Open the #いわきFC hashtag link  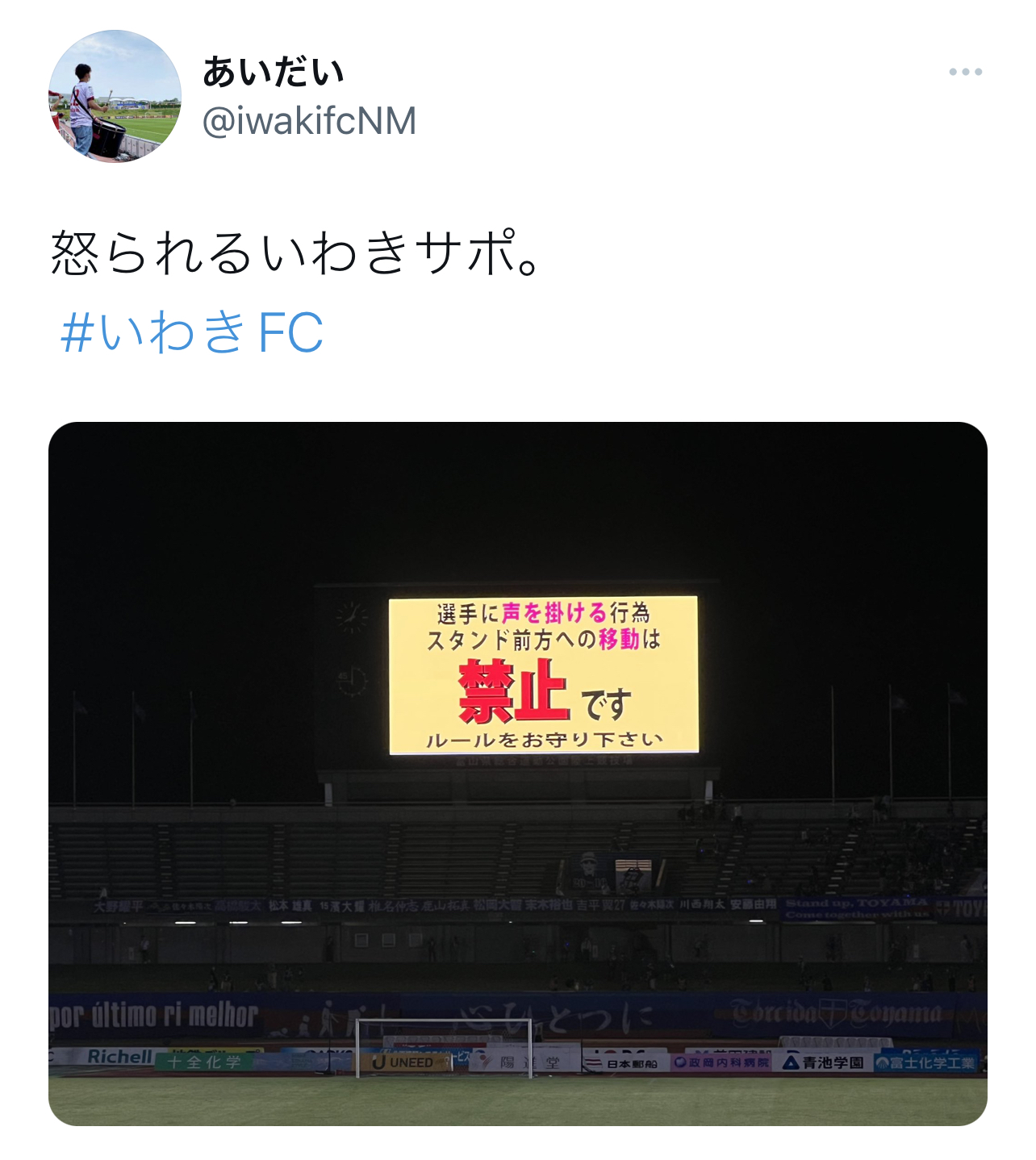click(191, 332)
